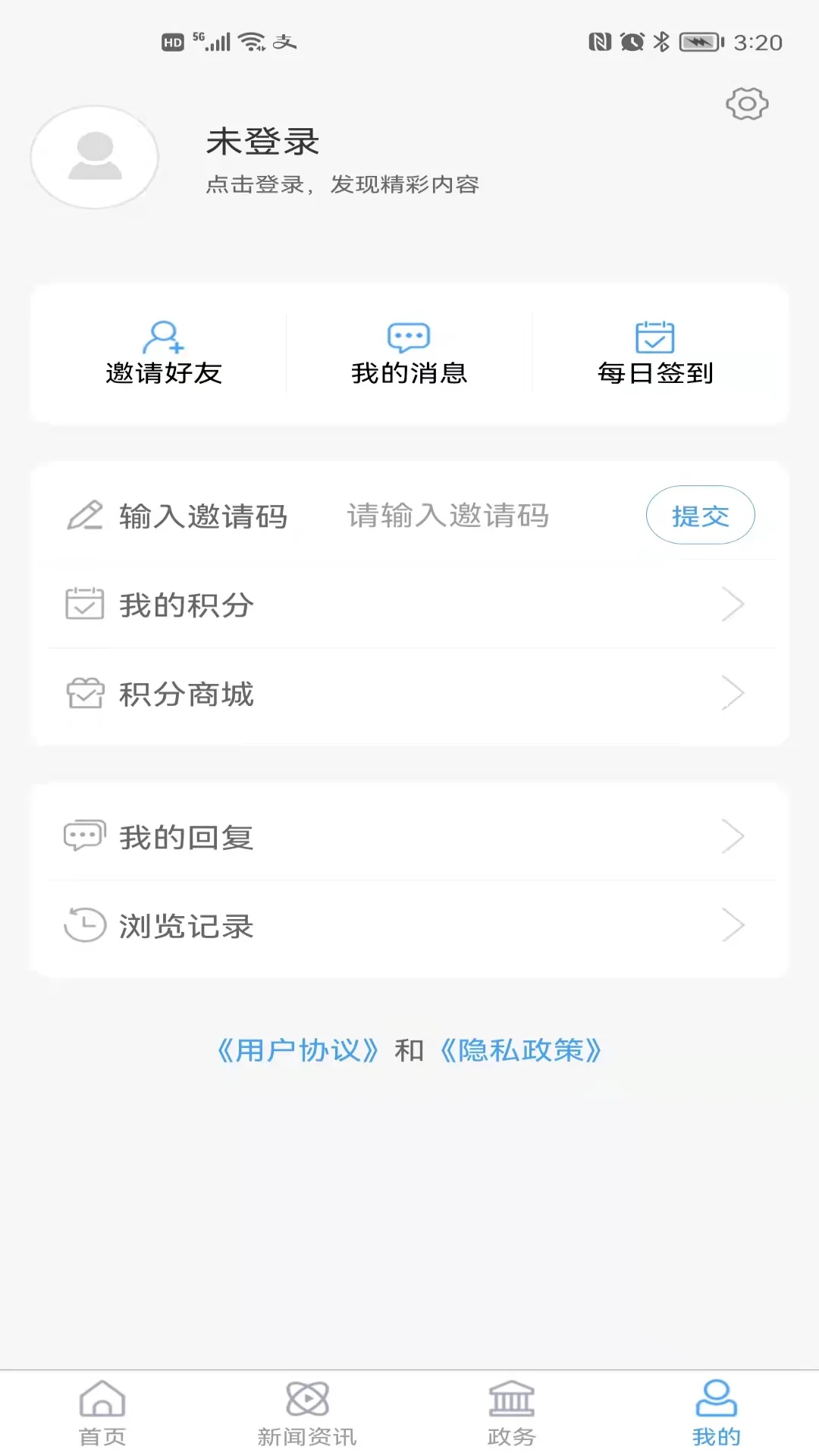
Task: Tap the profile avatar to log in
Action: [93, 157]
